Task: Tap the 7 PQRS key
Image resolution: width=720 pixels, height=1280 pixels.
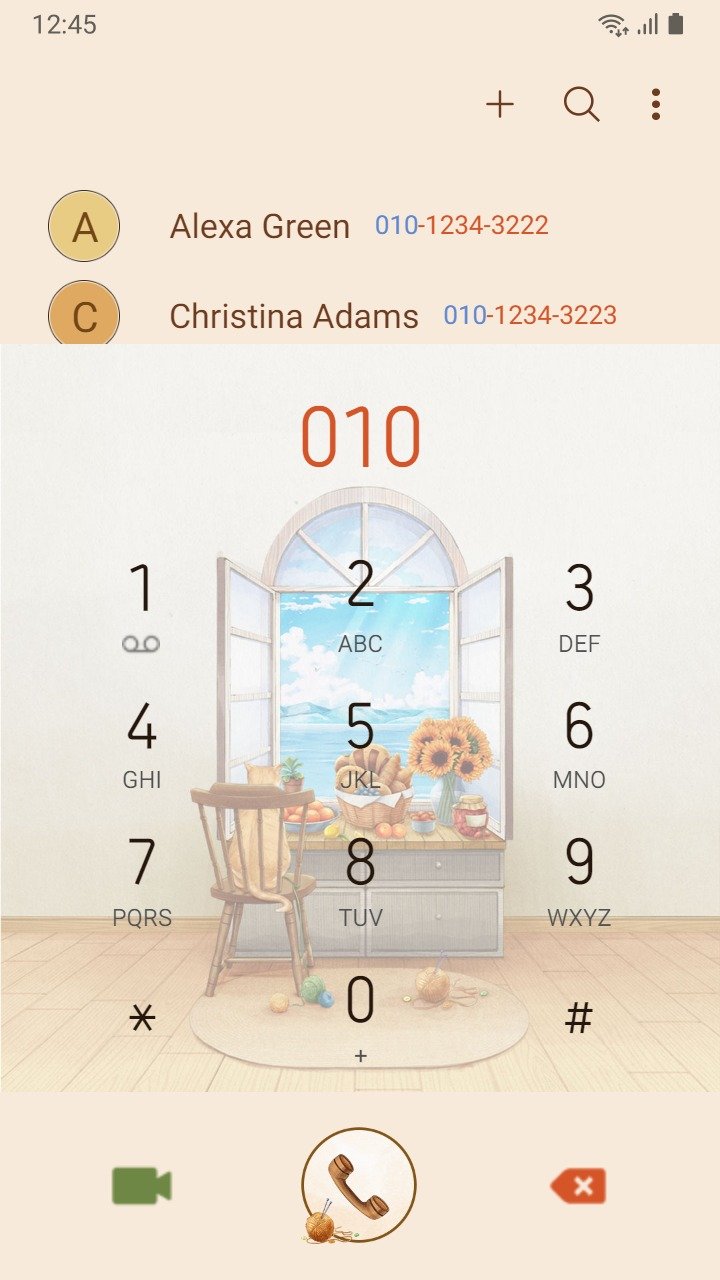Action: point(142,880)
